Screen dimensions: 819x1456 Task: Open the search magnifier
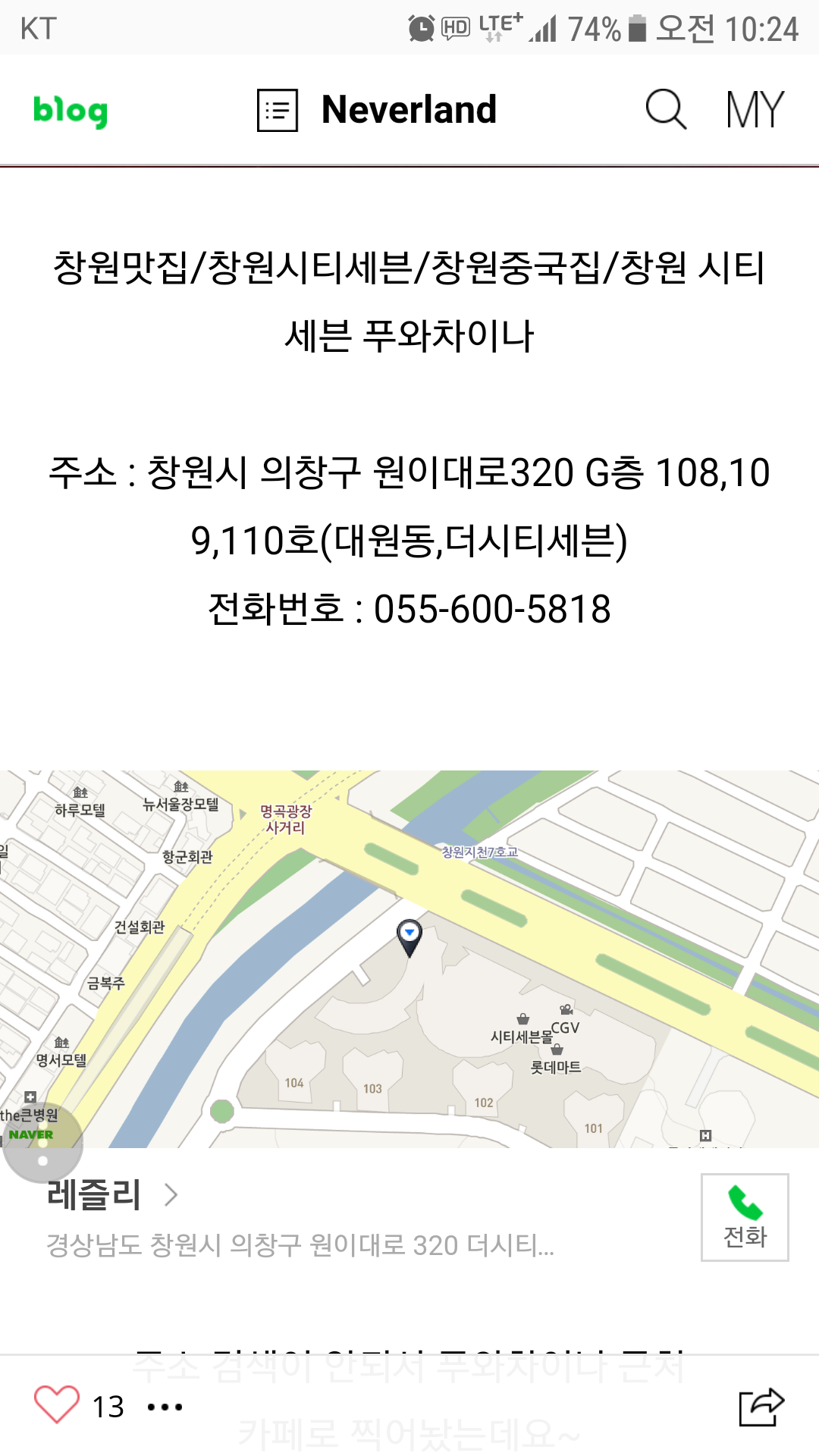pyautogui.click(x=666, y=110)
